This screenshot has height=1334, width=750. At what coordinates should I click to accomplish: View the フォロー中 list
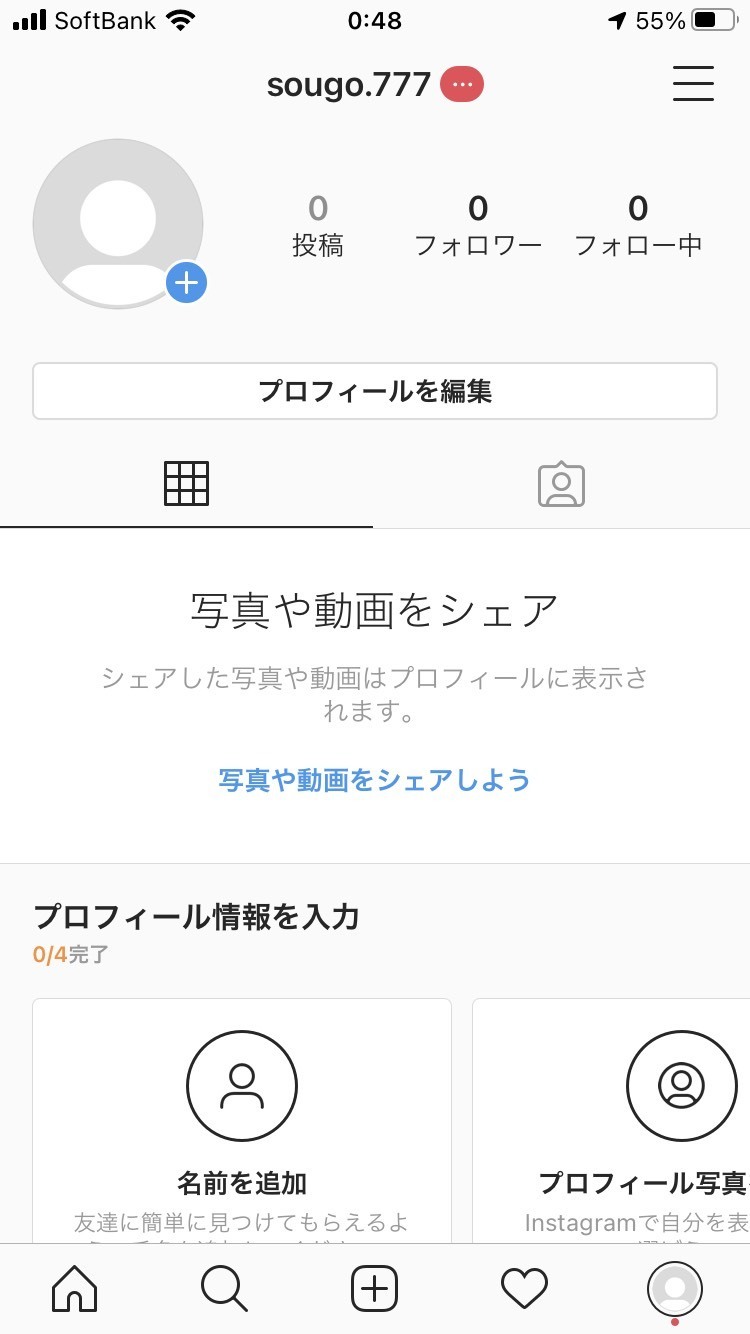(638, 225)
